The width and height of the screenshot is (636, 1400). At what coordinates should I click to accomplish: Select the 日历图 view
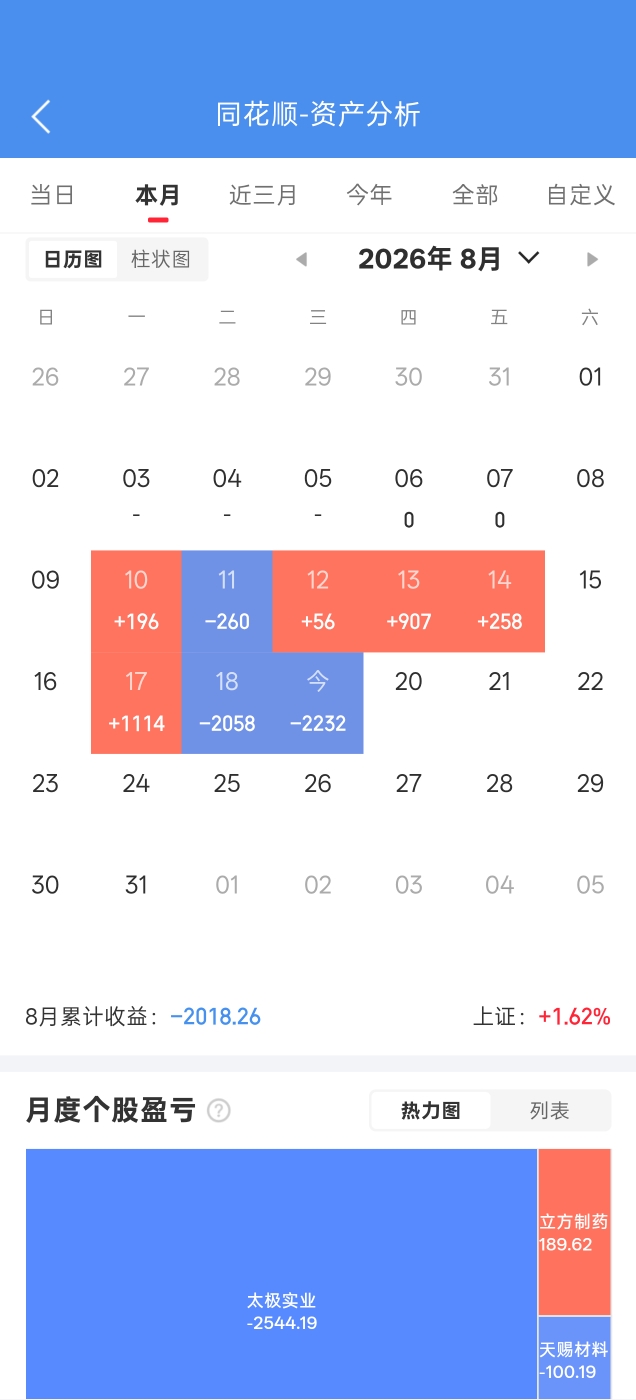pos(73,260)
